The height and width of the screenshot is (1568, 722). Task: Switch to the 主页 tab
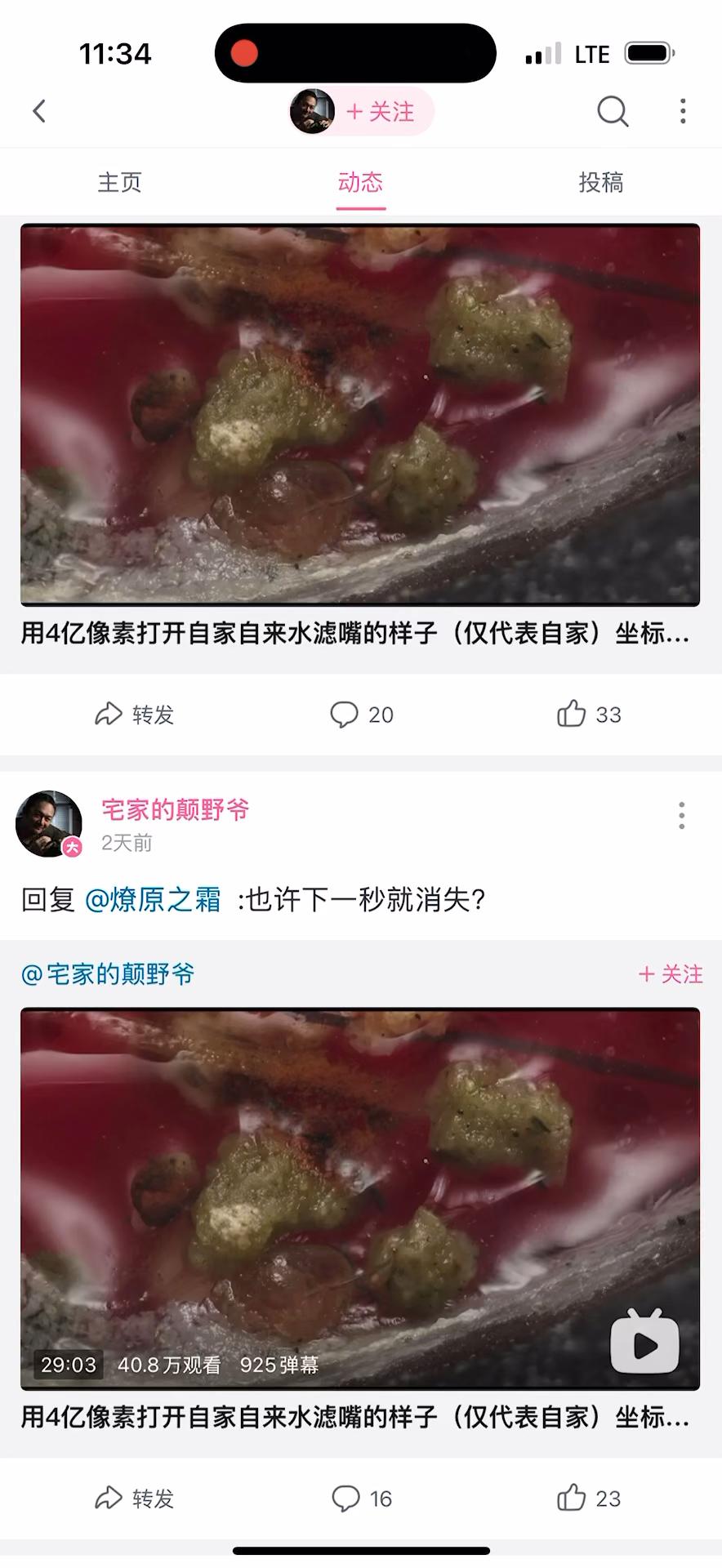coord(120,182)
